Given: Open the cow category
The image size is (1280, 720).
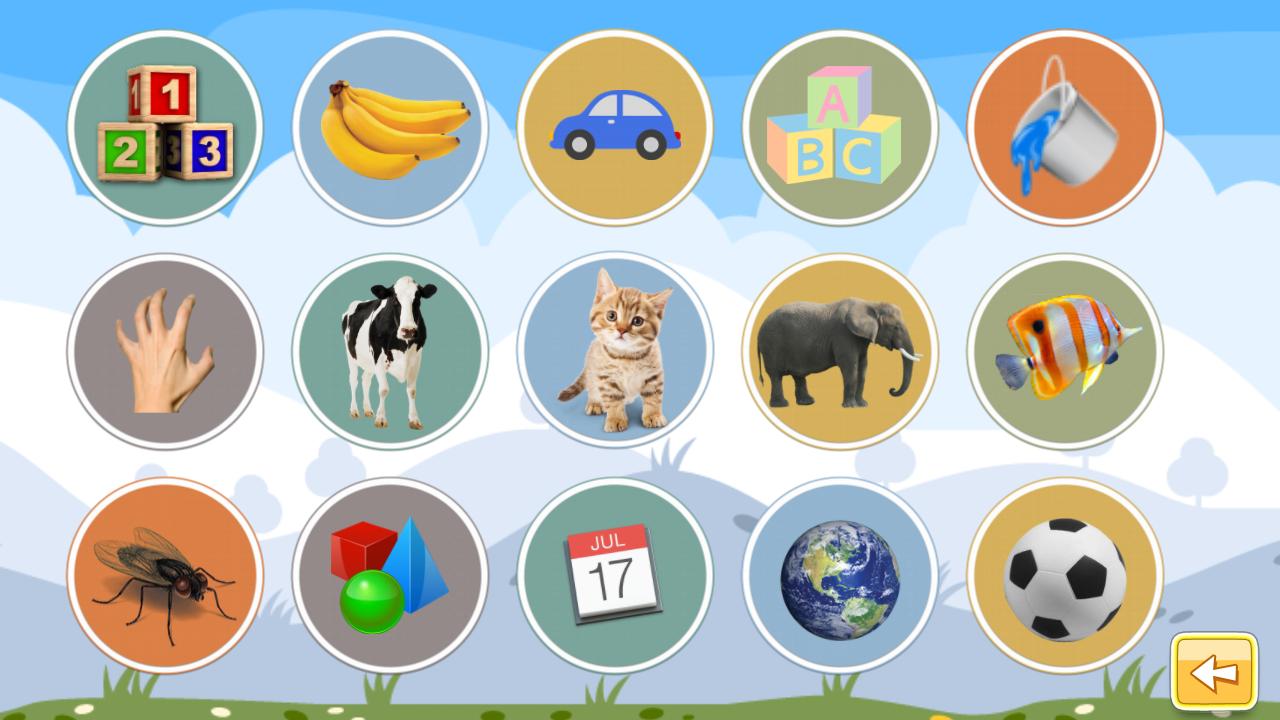Looking at the screenshot, I should coord(390,351).
